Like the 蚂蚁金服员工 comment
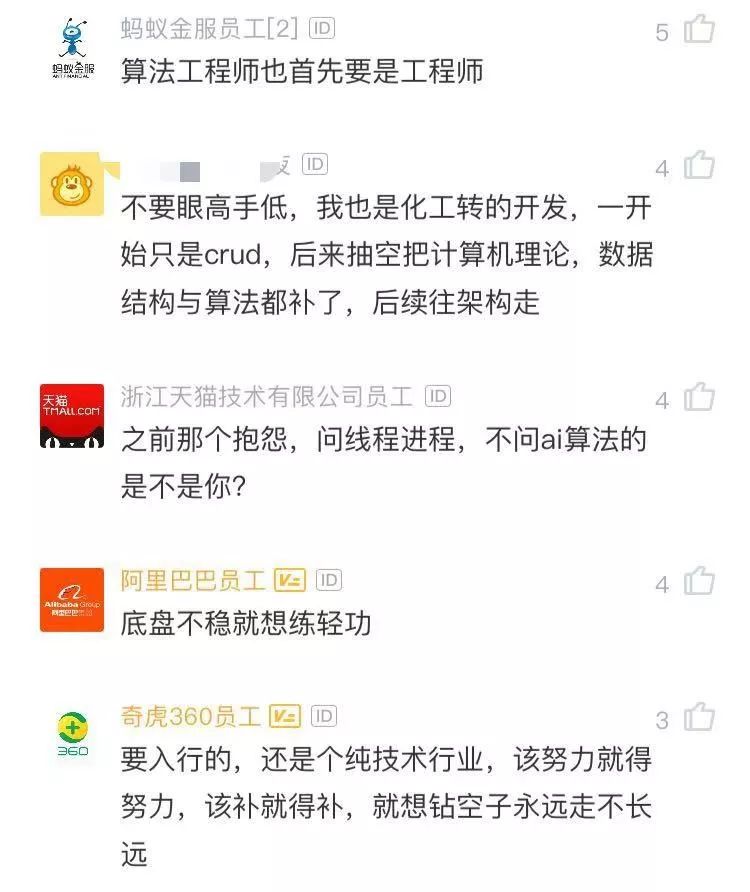The width and height of the screenshot is (750, 892). click(x=700, y=29)
